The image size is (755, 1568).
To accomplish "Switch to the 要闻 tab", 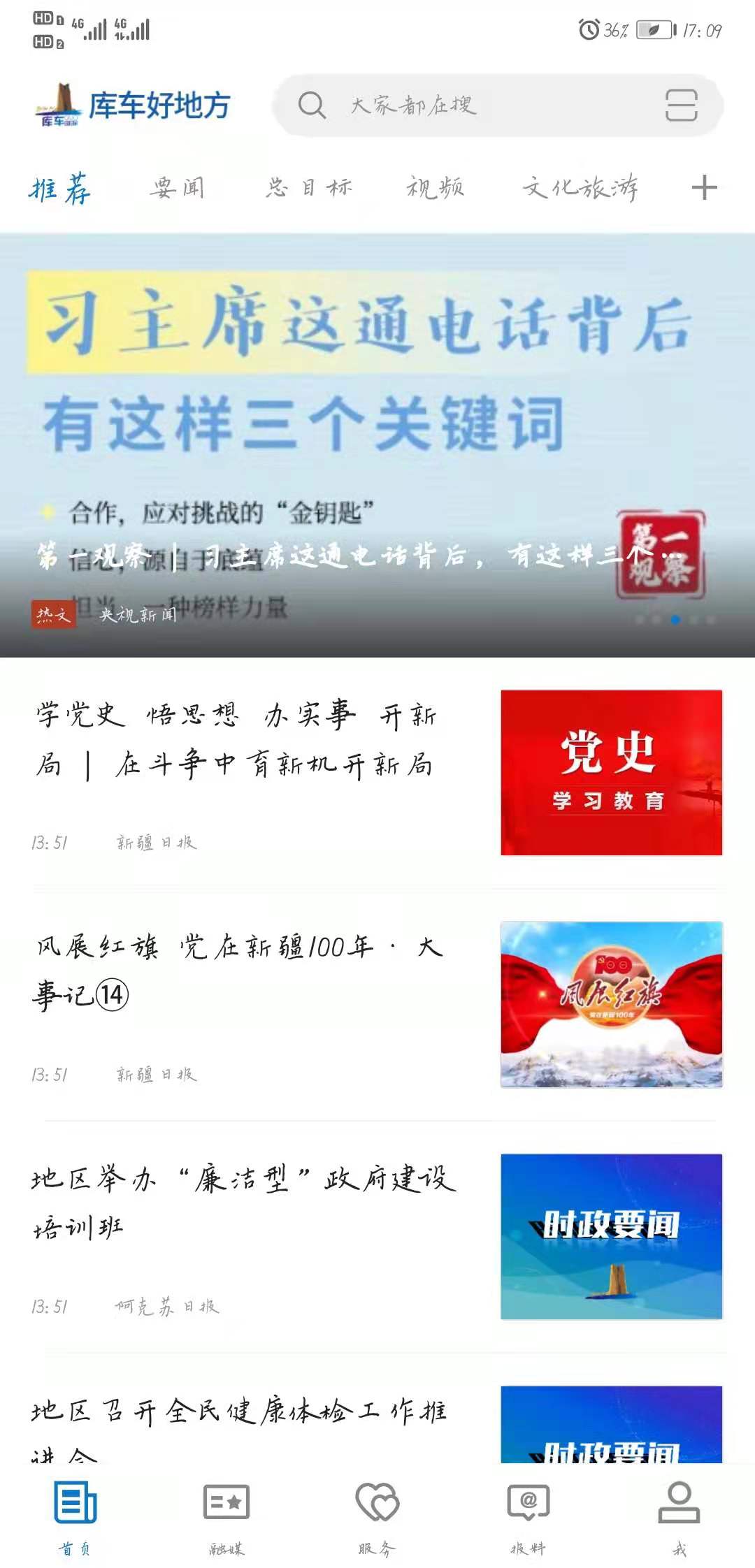I will click(x=177, y=188).
